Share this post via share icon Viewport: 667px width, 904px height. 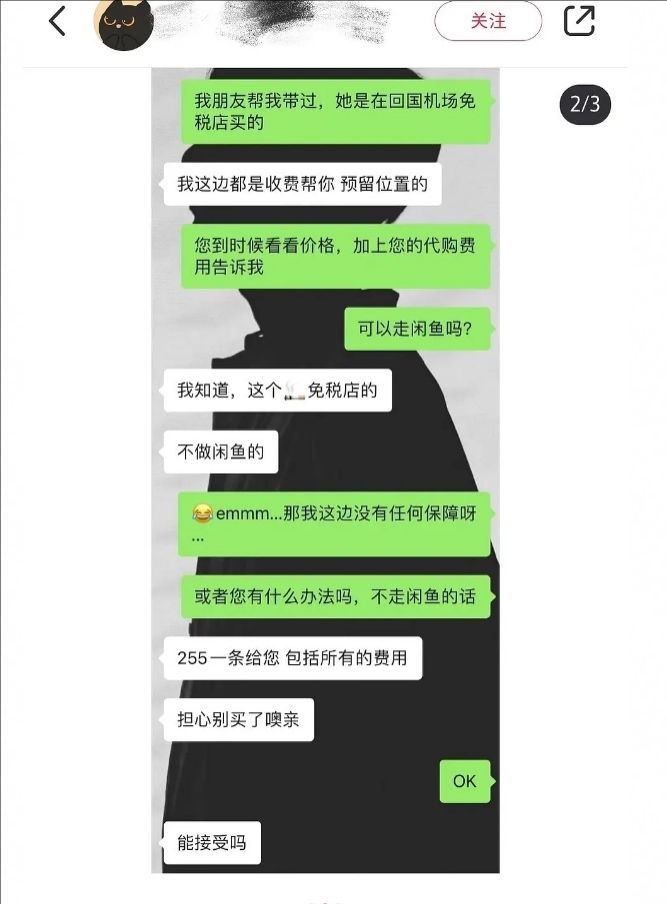(580, 21)
